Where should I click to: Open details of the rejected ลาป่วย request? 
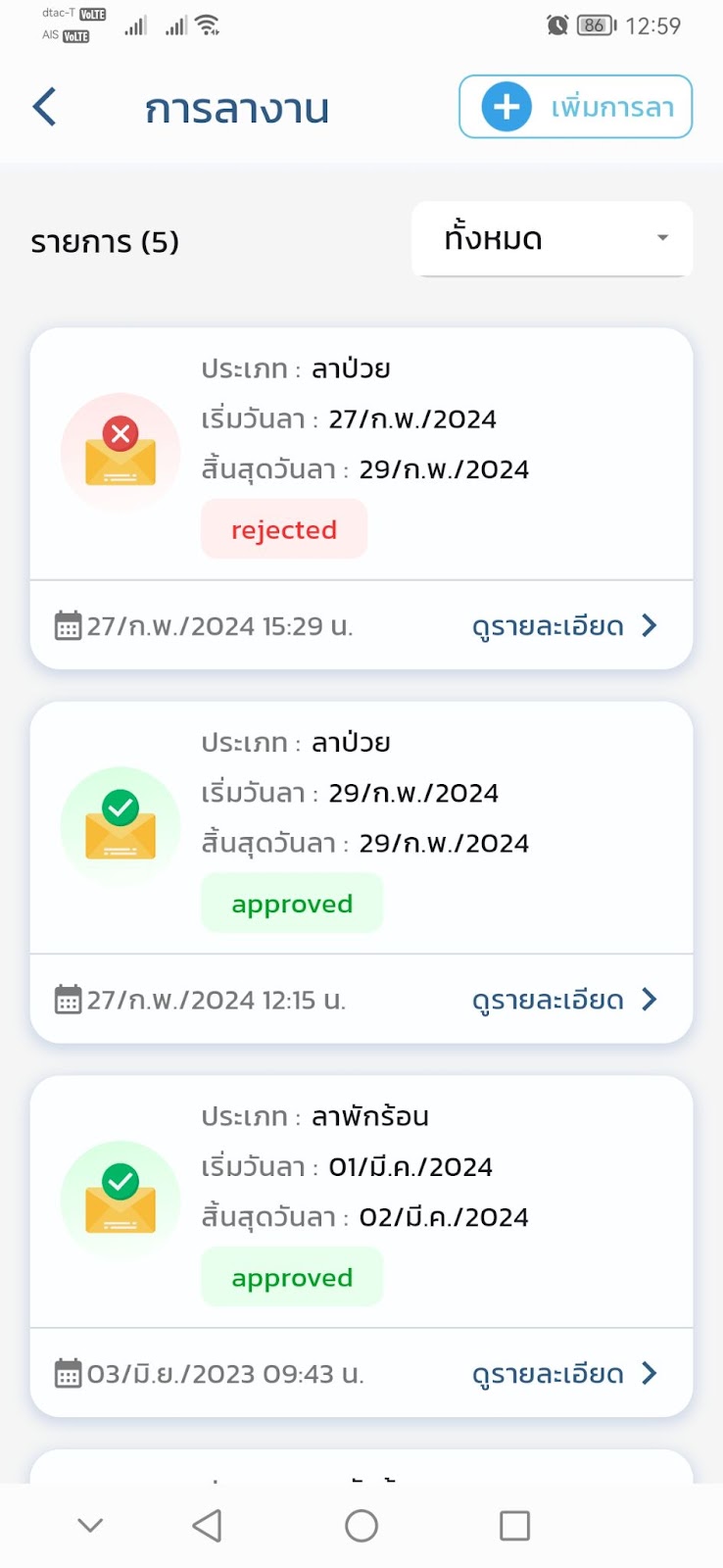(x=565, y=626)
